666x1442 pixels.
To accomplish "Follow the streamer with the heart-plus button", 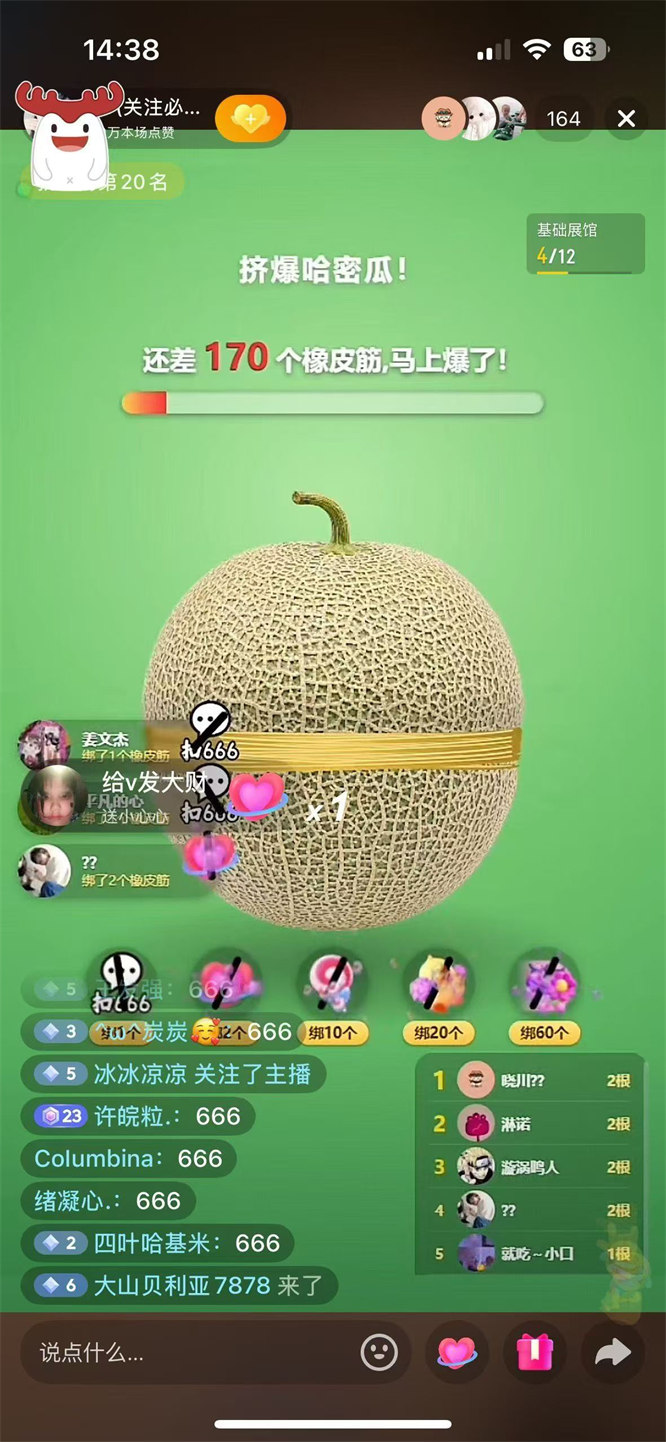I will 250,119.
